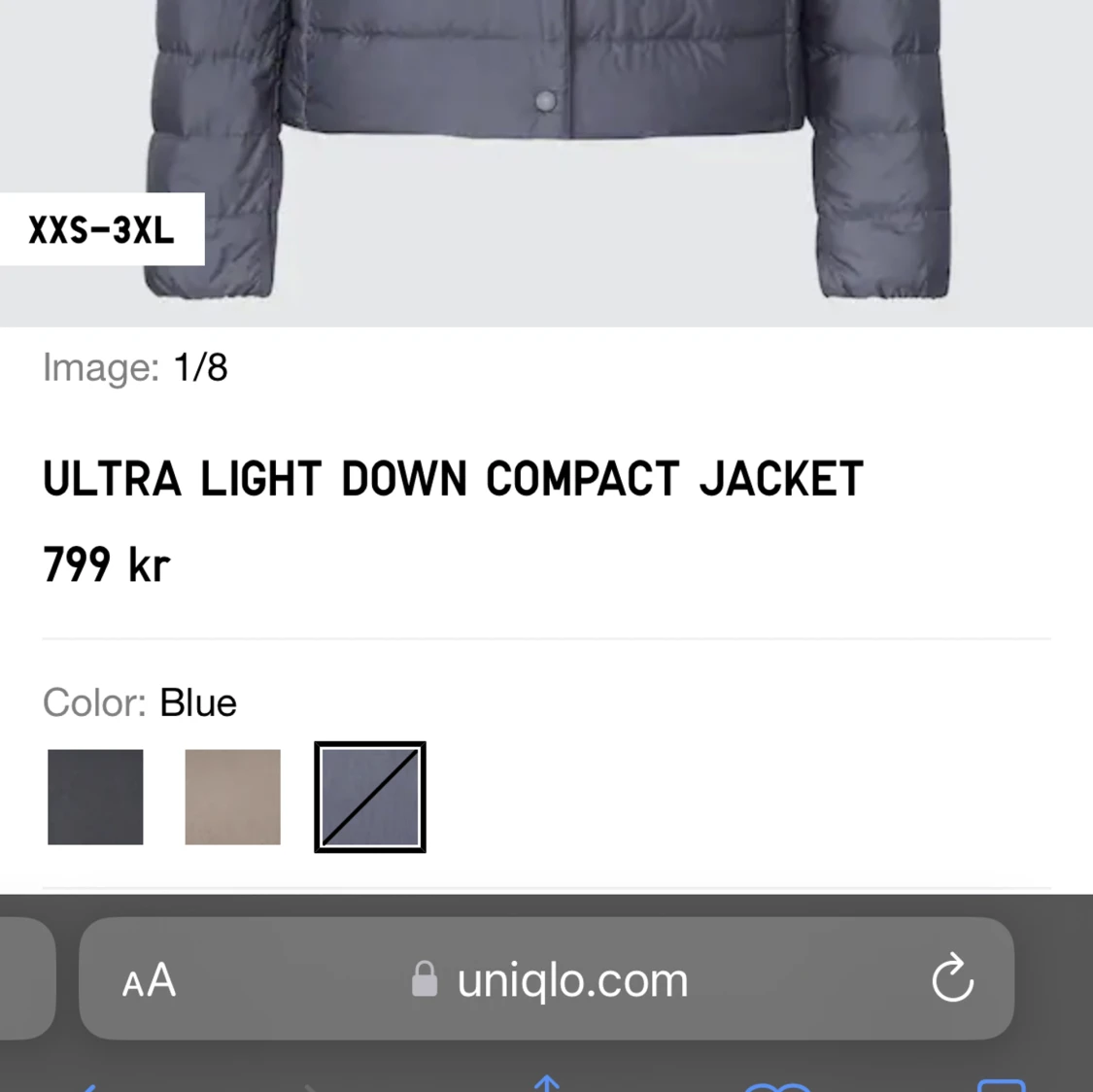The image size is (1093, 1092).
Task: Choose the beige color swatch
Action: [x=233, y=797]
